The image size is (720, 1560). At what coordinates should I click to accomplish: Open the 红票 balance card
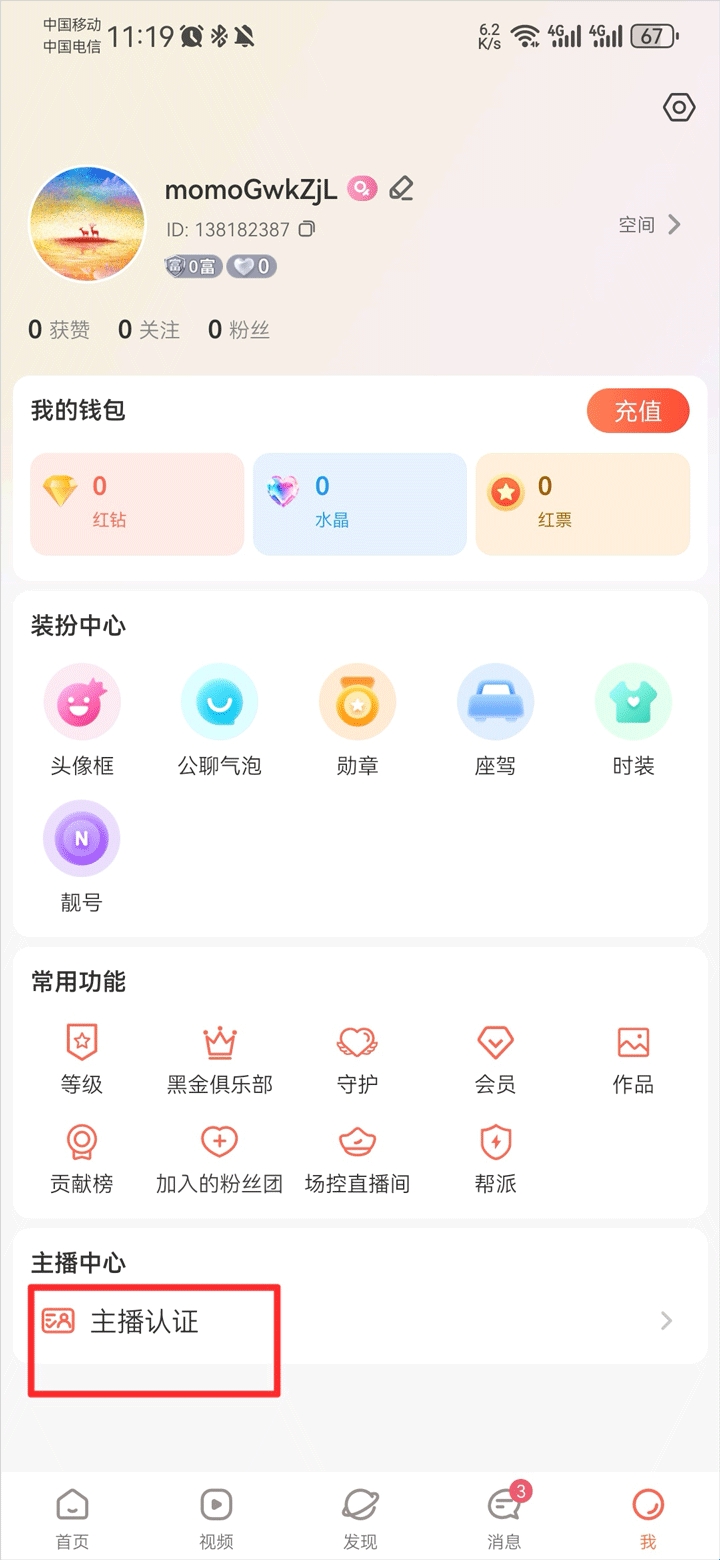(x=582, y=503)
